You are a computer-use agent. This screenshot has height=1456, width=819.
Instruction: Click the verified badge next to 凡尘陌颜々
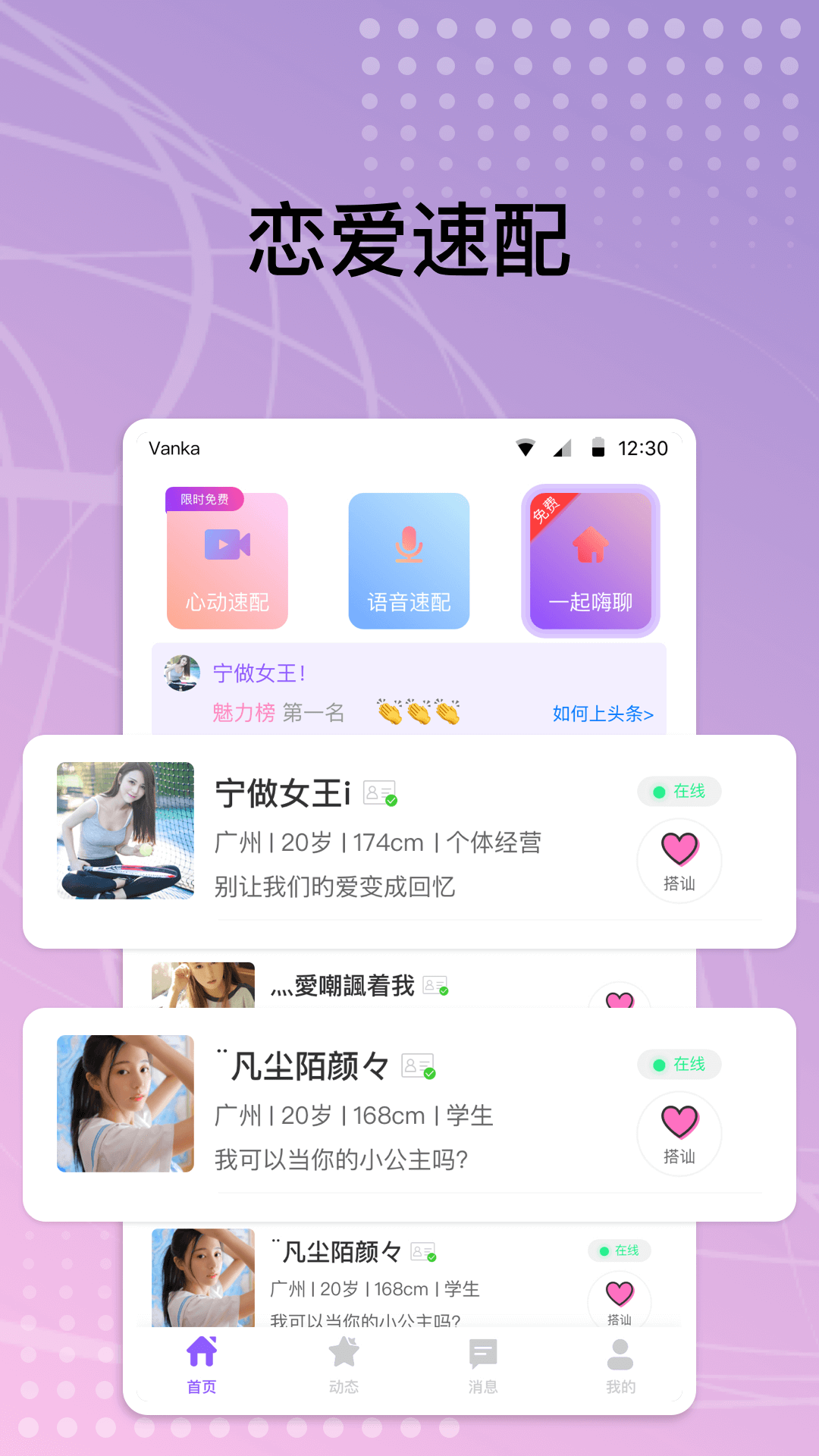coord(419,1065)
